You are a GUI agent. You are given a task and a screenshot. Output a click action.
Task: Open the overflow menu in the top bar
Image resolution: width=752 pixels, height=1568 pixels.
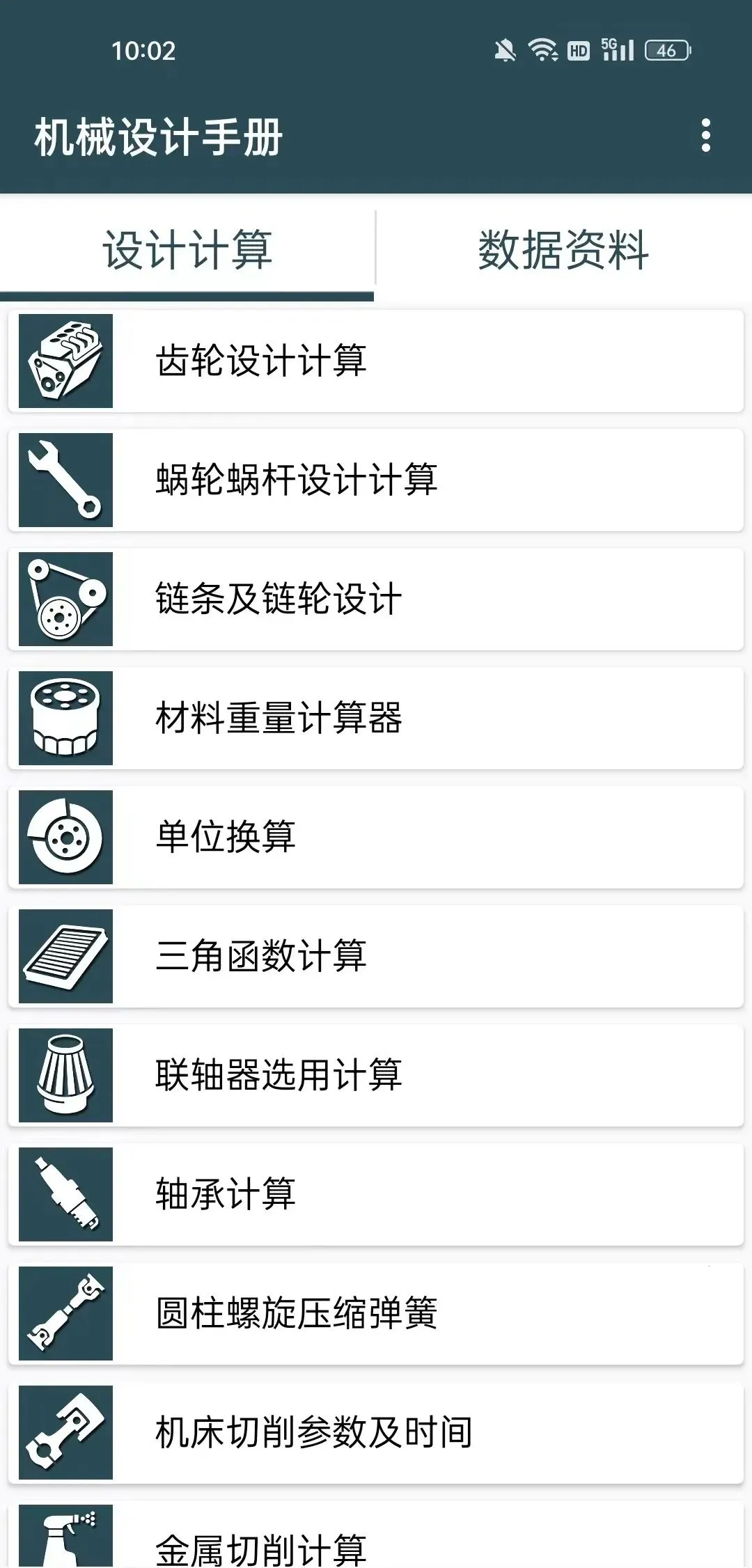[706, 136]
